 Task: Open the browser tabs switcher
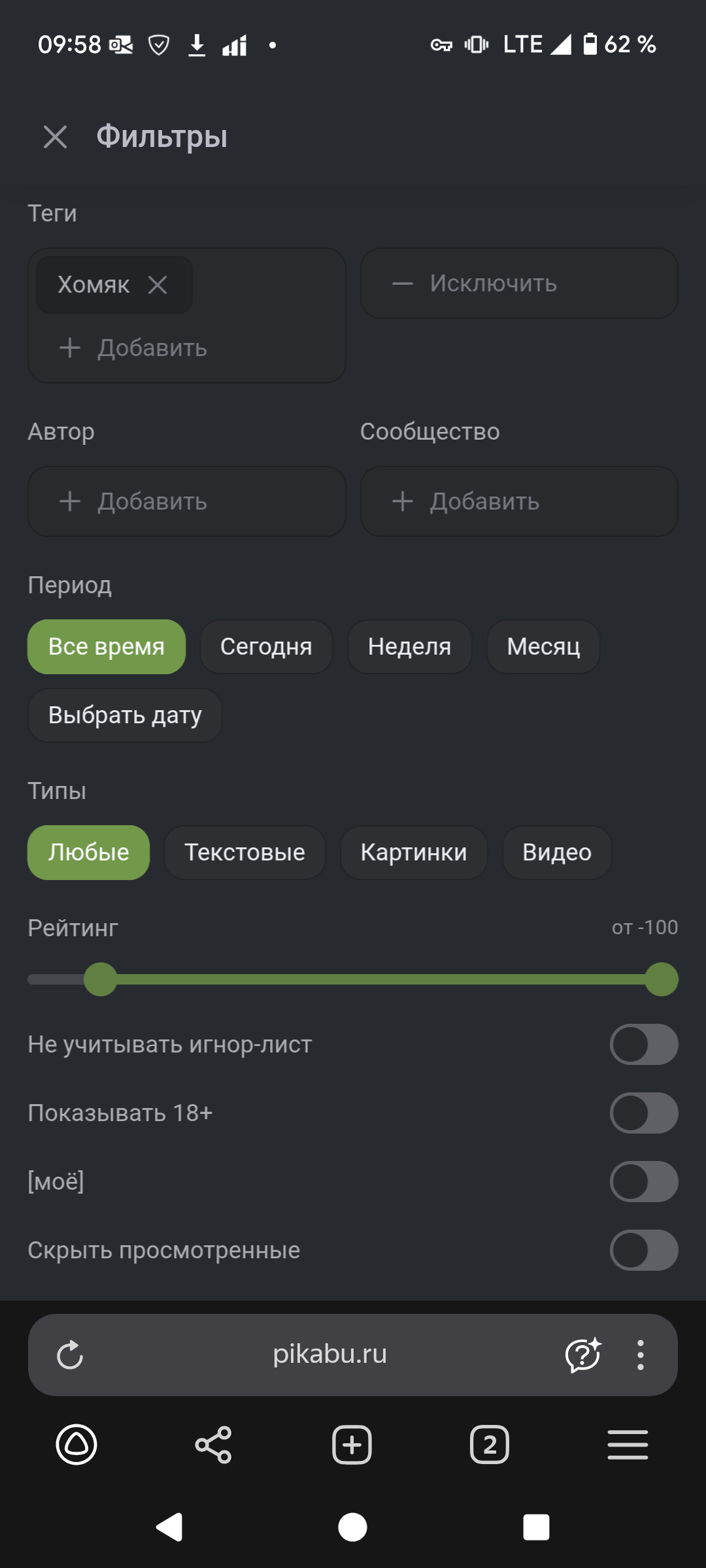489,1445
